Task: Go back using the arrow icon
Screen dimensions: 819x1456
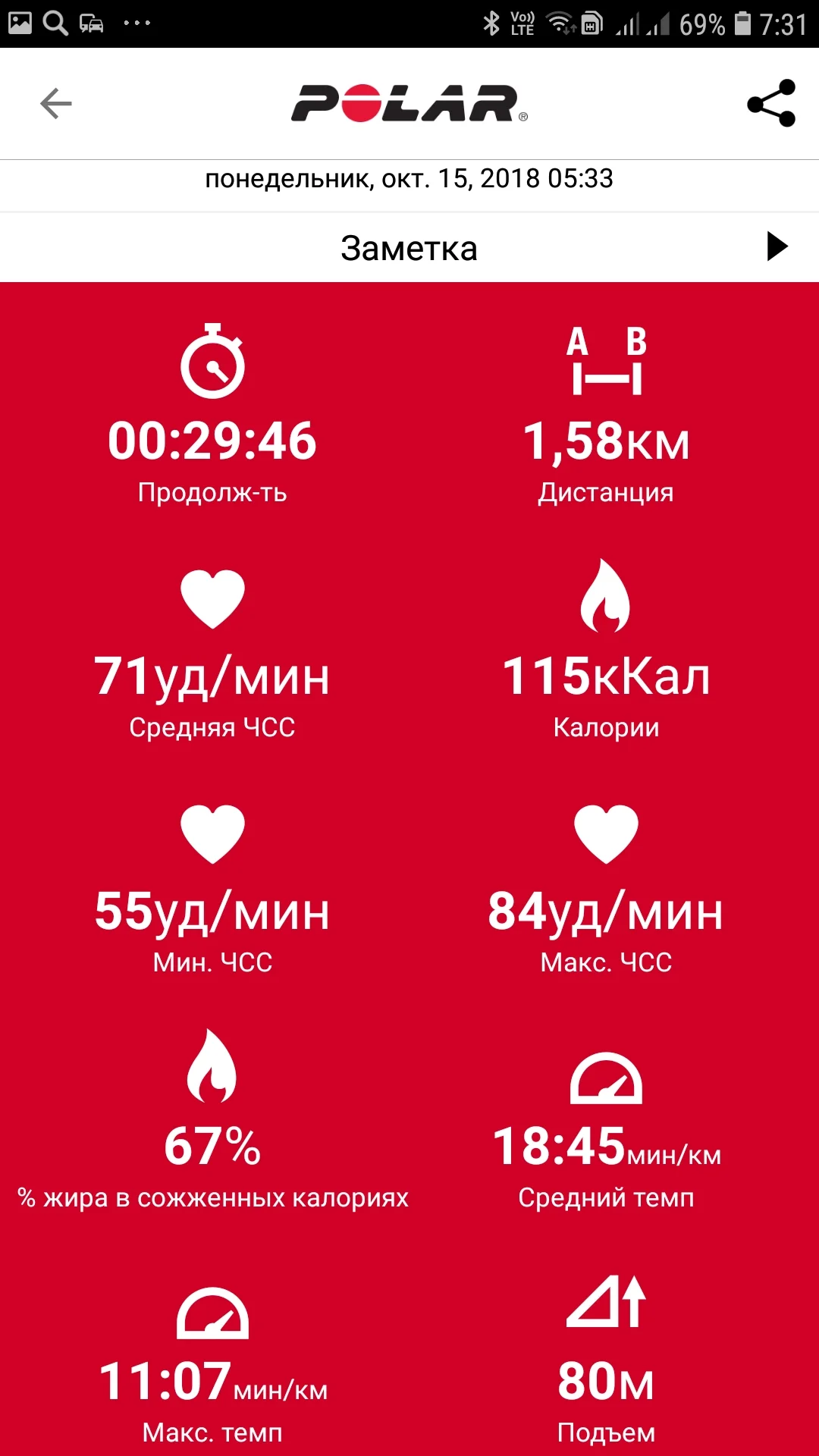Action: [x=56, y=103]
